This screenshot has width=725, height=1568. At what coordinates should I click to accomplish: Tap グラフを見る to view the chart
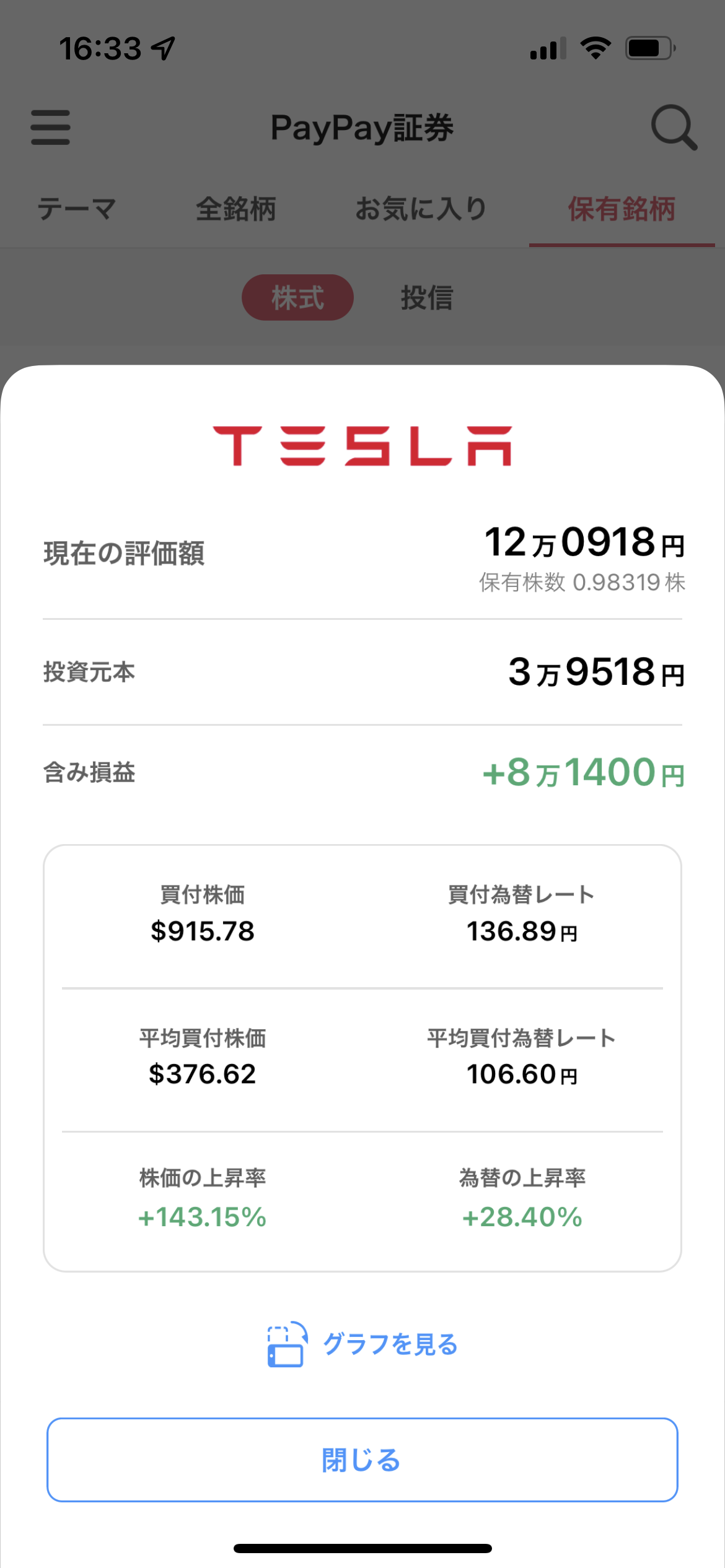(x=390, y=1344)
